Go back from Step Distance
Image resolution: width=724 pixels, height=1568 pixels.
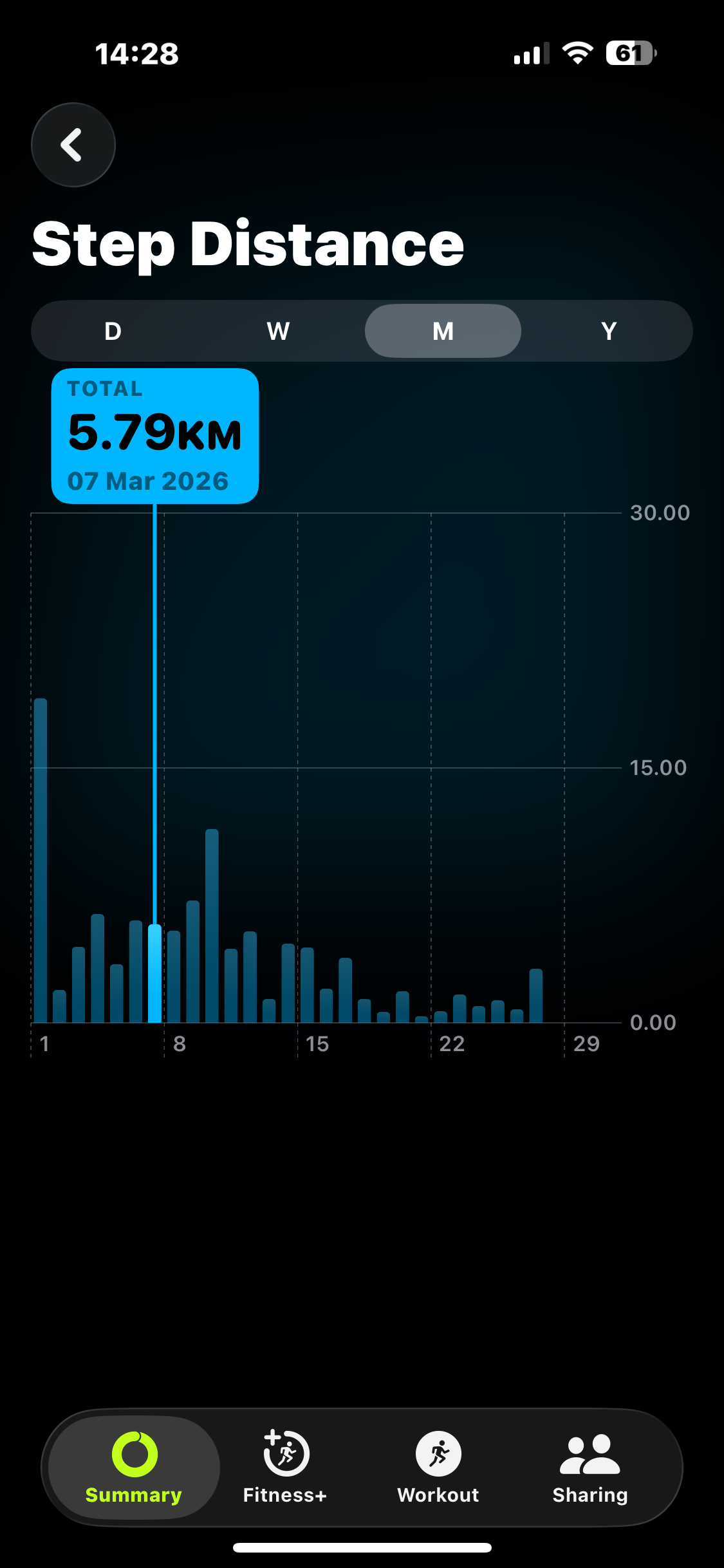[73, 145]
